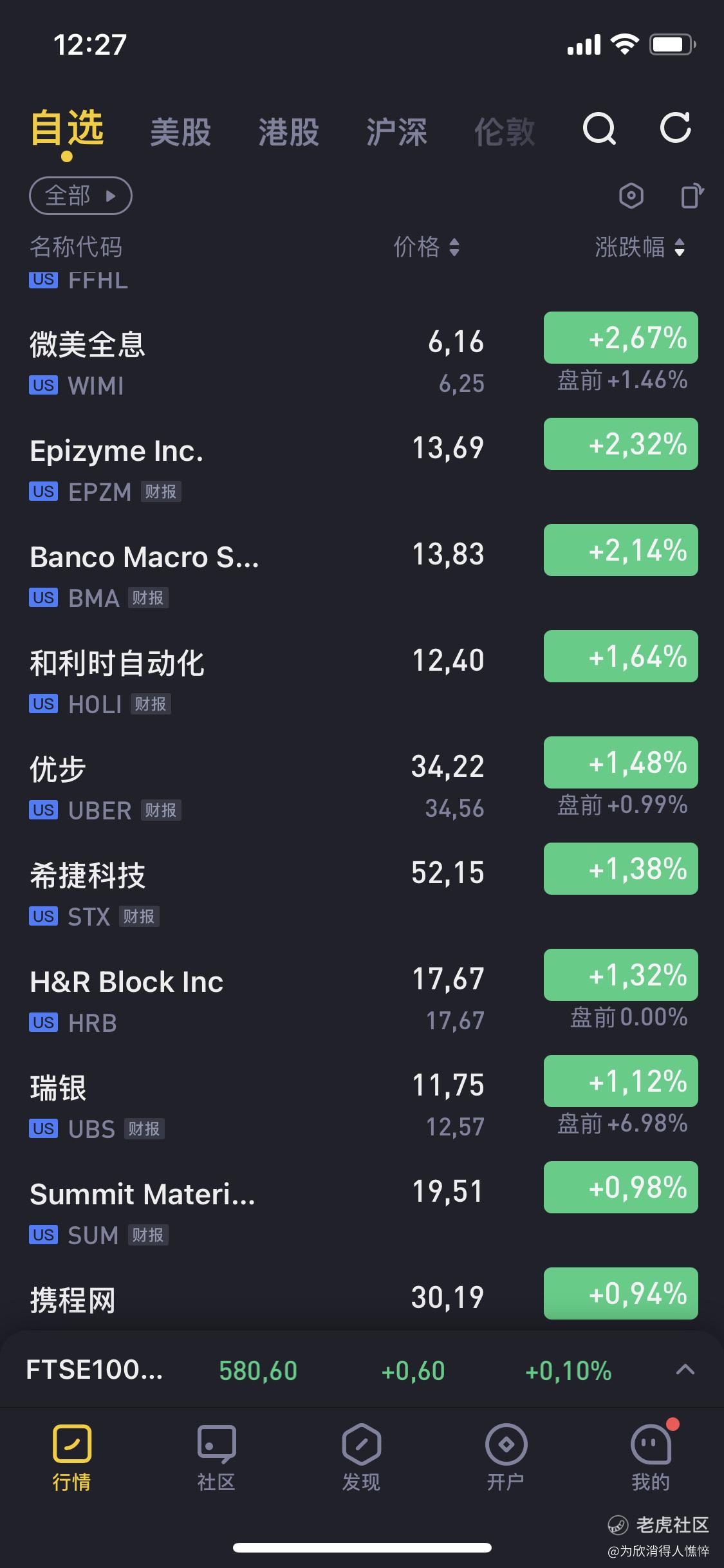Switch to the 沪深 tab
The image size is (724, 1568).
click(396, 132)
